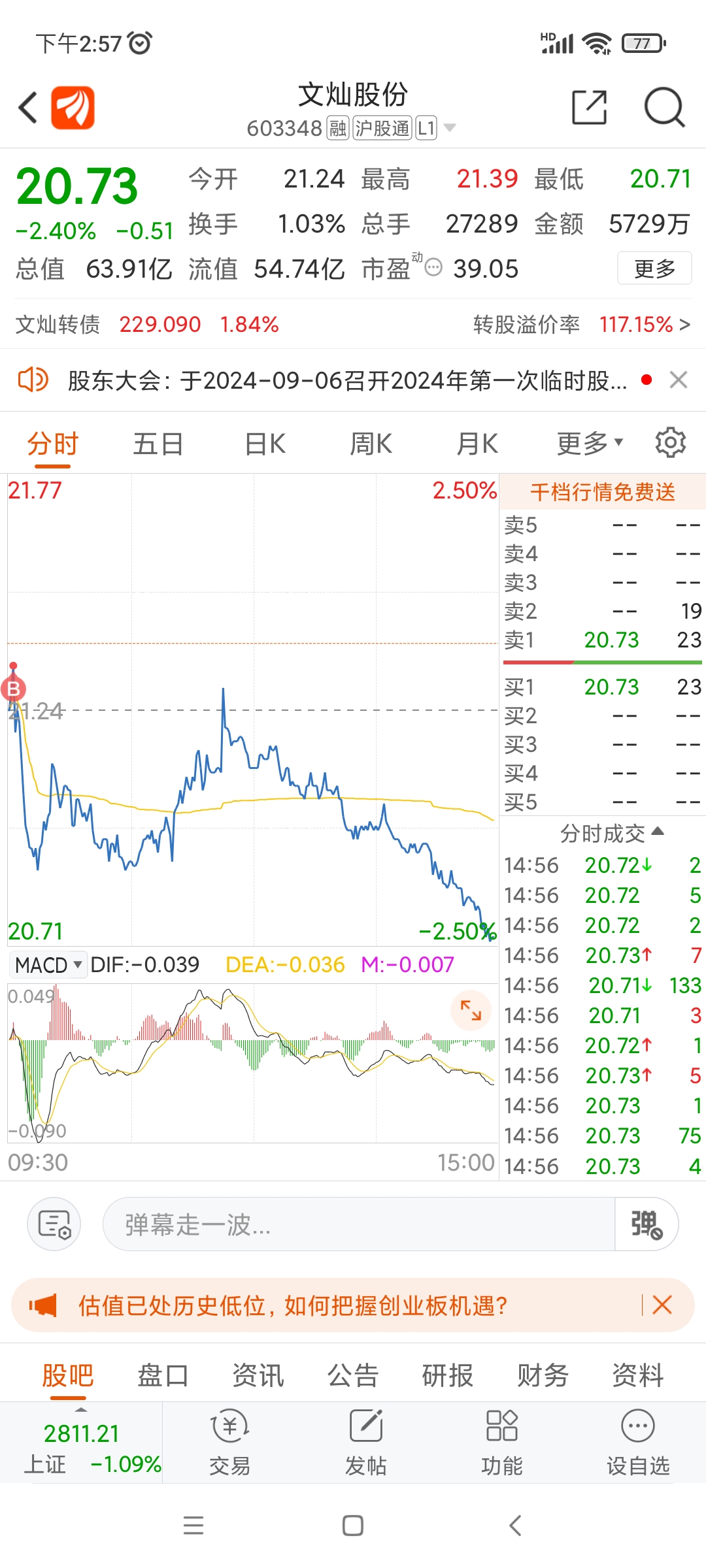Switch to the 日K chart tab

(265, 444)
